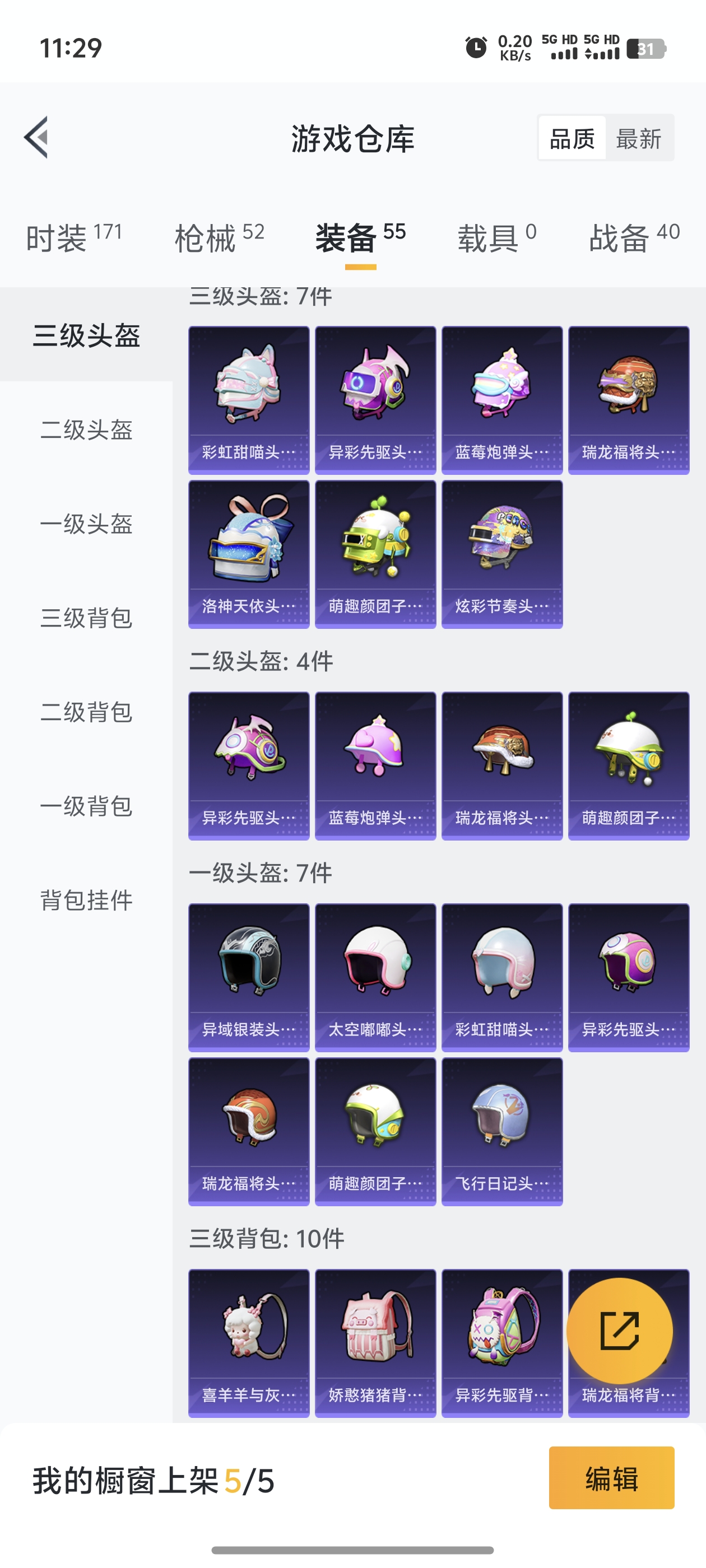Jump to 二级背包 category
The image size is (706, 1568).
(x=86, y=712)
